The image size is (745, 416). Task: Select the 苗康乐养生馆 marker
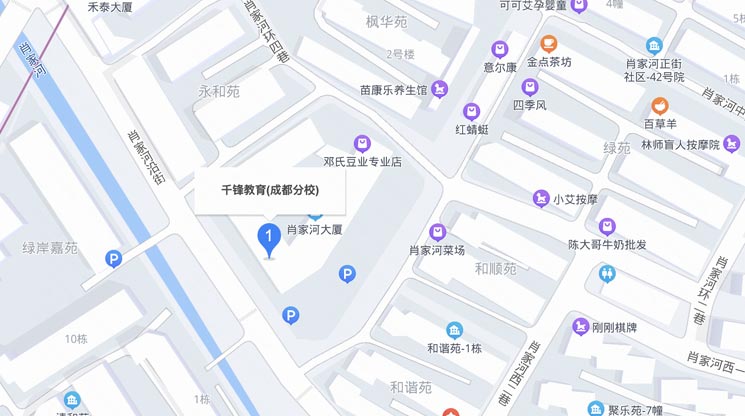(x=440, y=89)
